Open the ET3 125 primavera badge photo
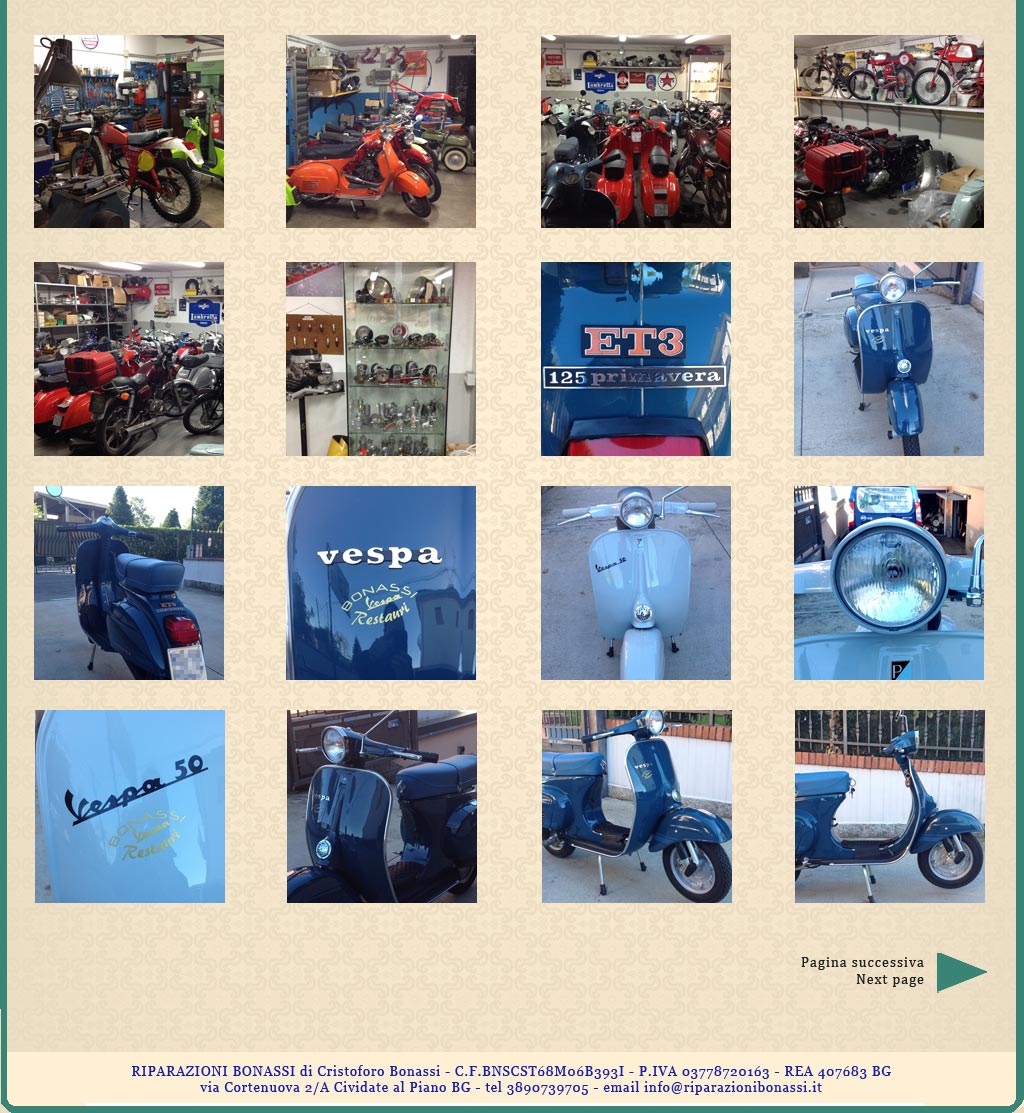The width and height of the screenshot is (1024, 1113). 635,359
